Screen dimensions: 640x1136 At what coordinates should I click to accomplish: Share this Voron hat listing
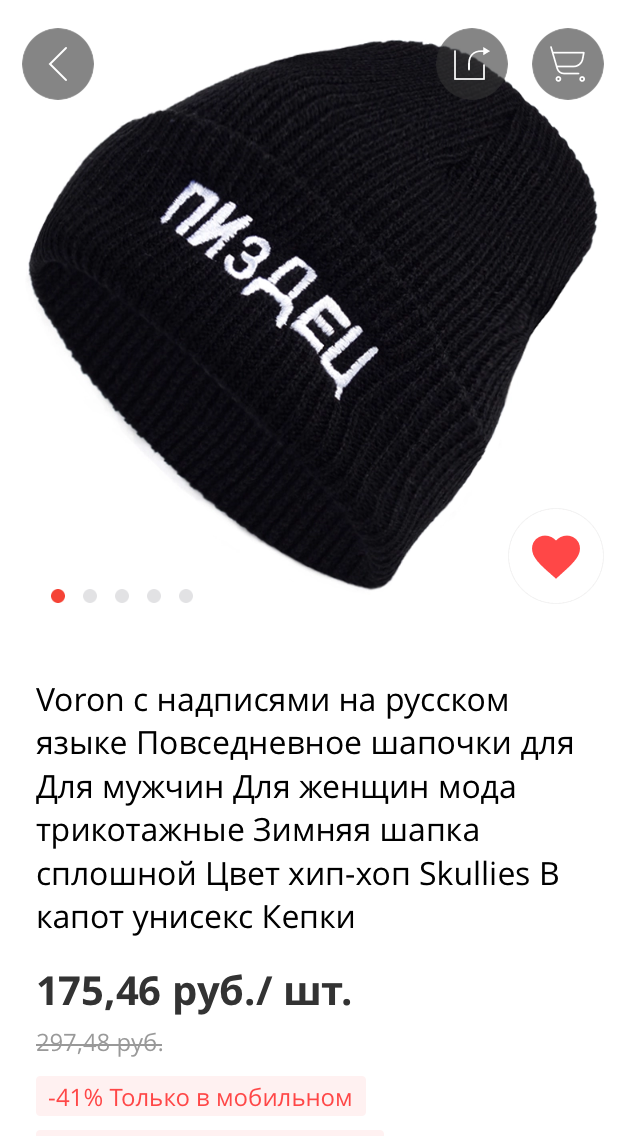pos(472,64)
